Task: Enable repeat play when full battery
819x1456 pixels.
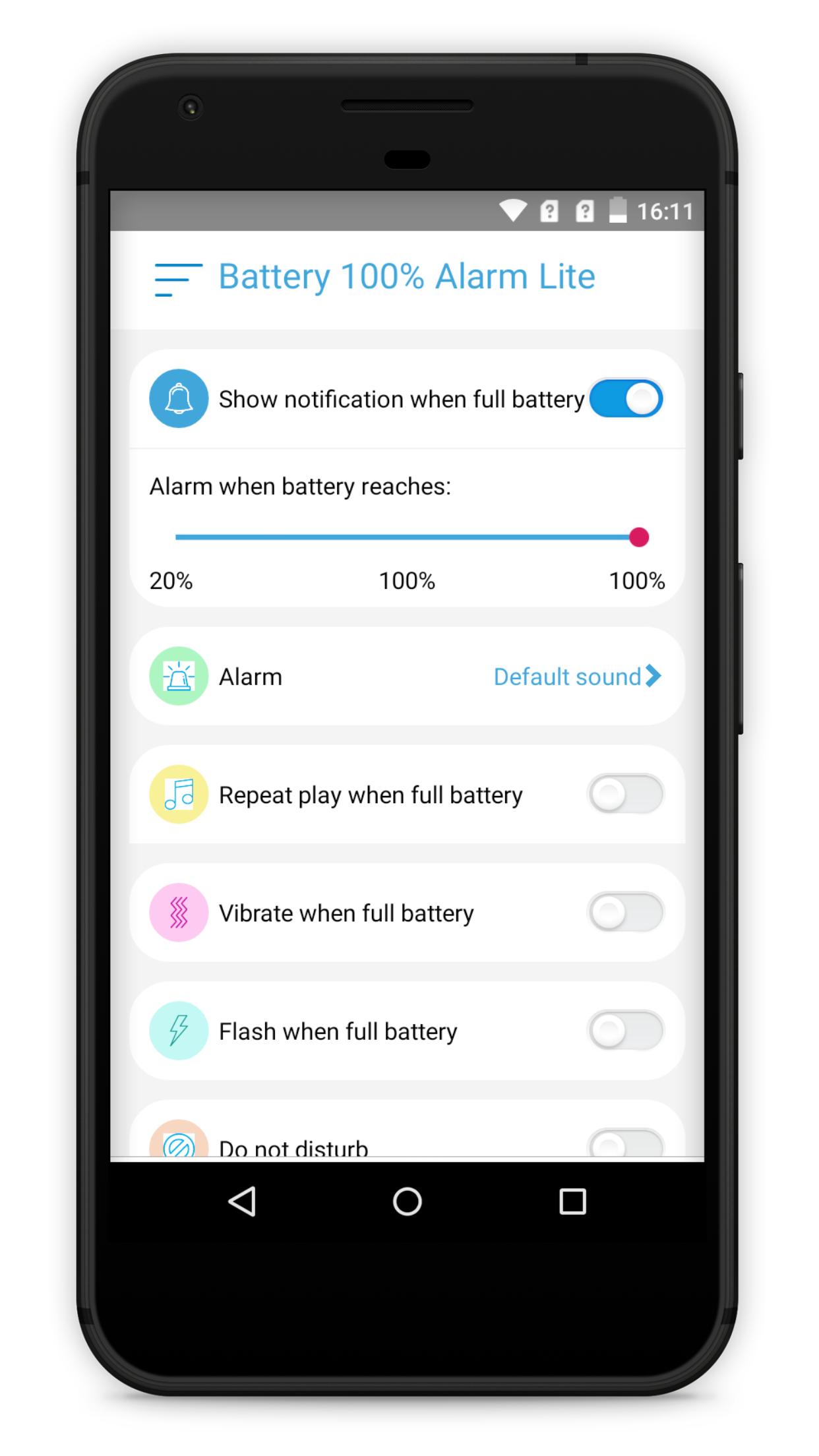Action: pyautogui.click(x=625, y=795)
